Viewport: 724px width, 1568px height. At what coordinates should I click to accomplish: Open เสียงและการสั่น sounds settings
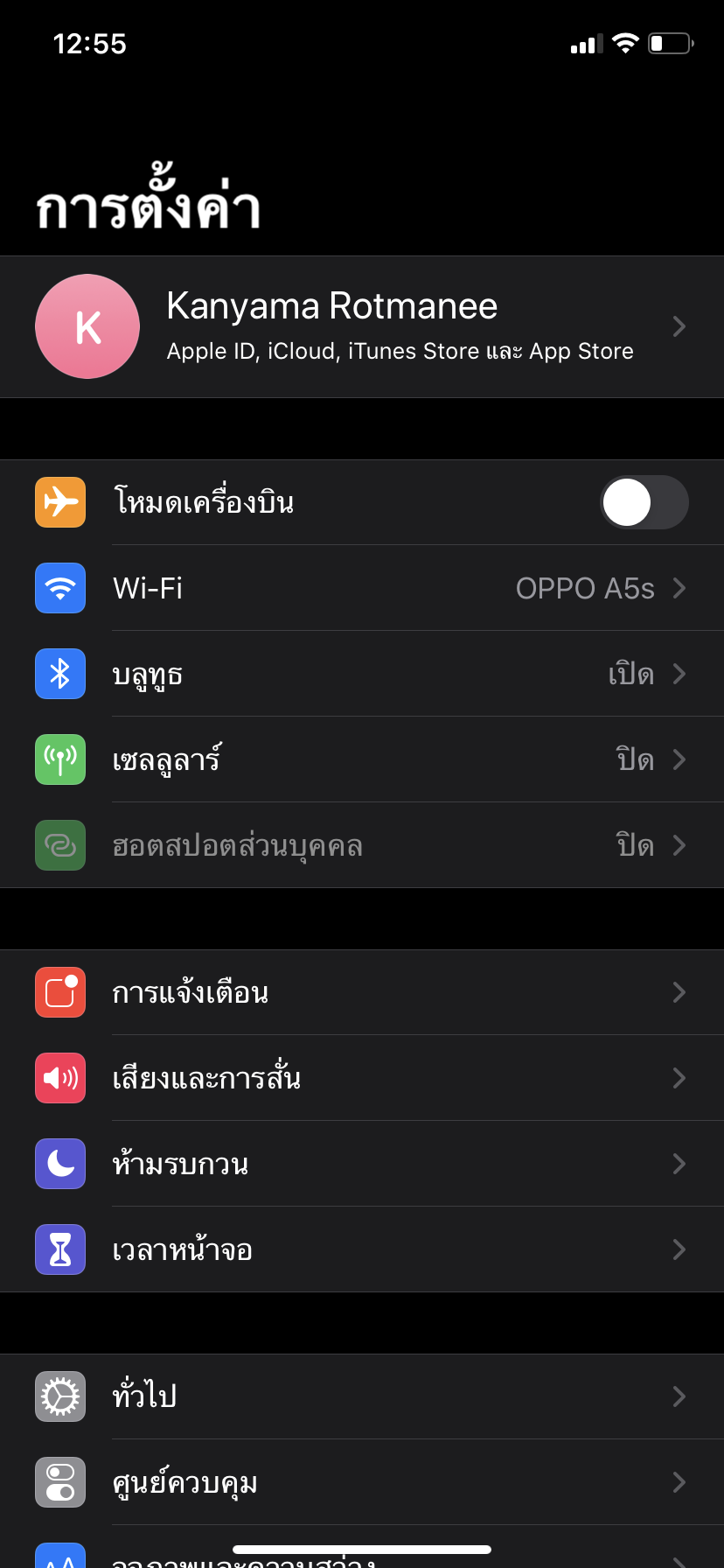click(362, 1078)
